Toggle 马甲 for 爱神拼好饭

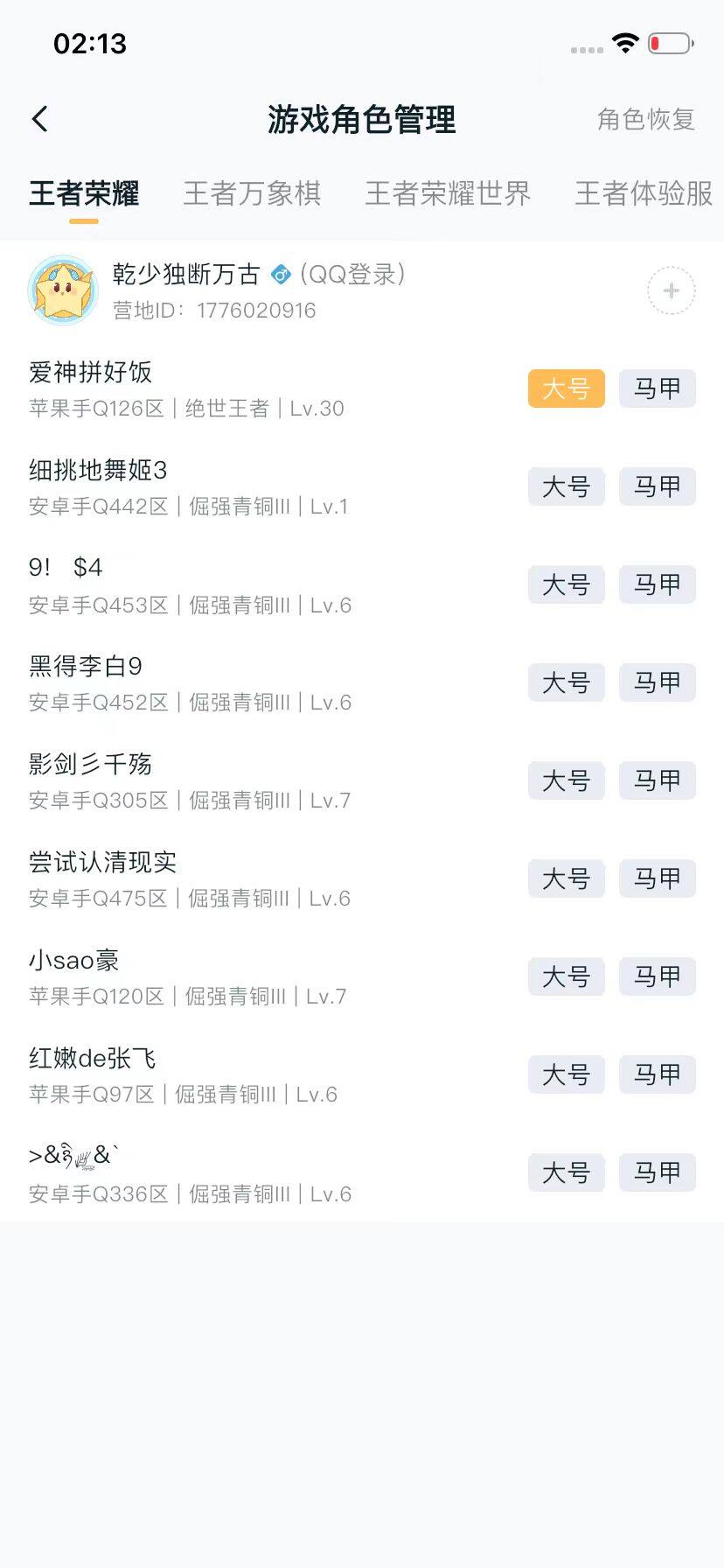(x=657, y=388)
